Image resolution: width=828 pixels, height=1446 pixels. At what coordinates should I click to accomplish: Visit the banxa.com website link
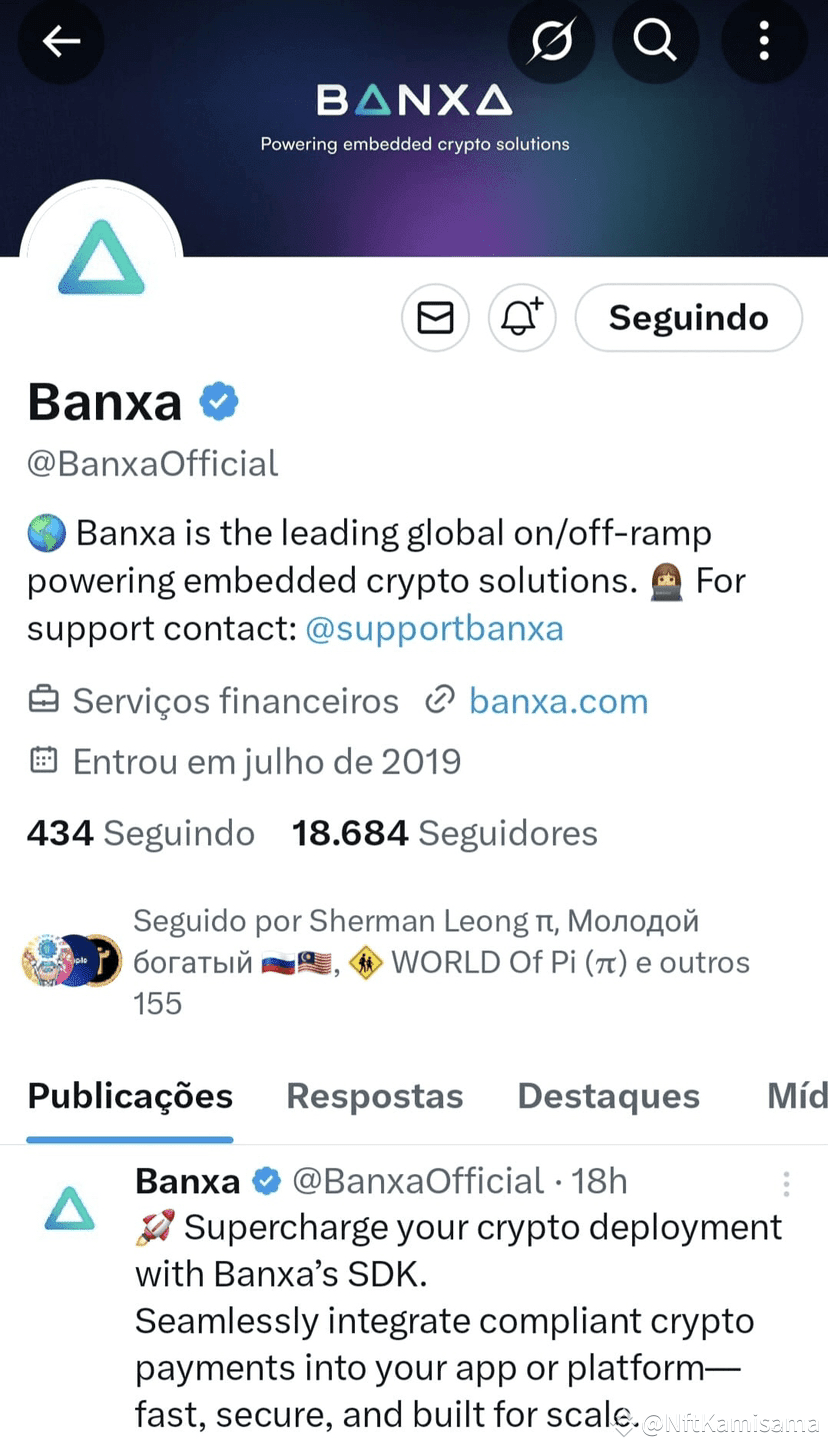(558, 701)
